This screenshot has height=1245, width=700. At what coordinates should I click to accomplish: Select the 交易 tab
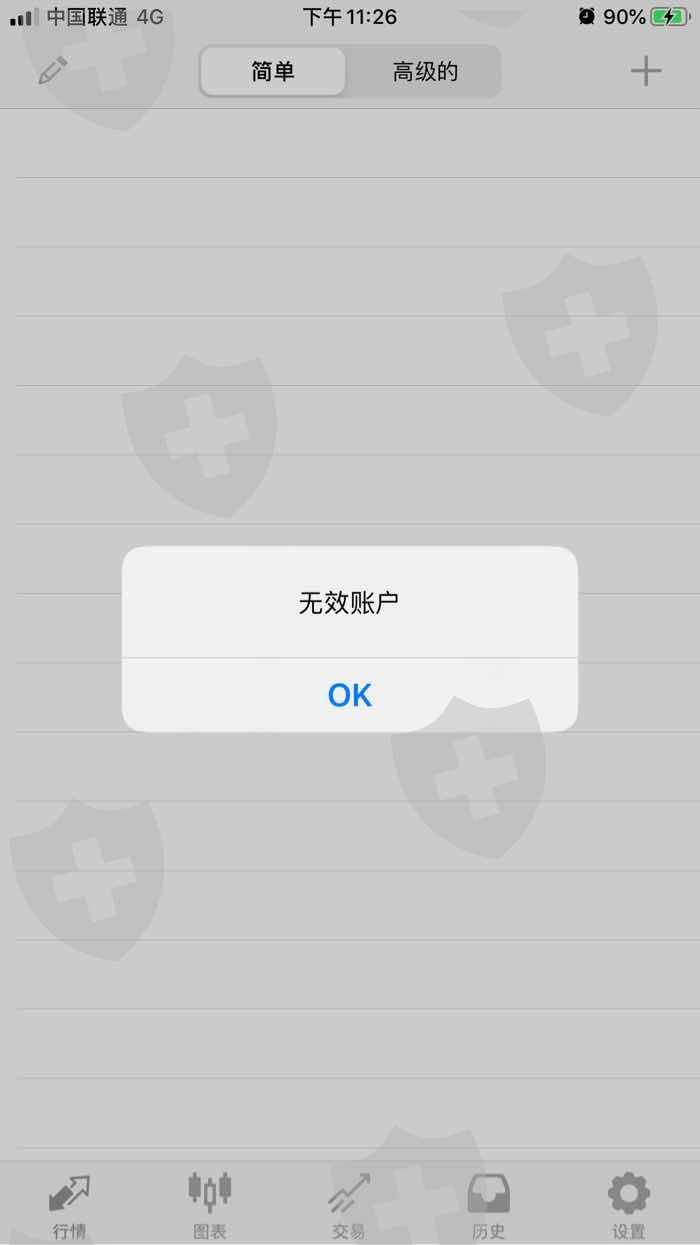tap(349, 1205)
